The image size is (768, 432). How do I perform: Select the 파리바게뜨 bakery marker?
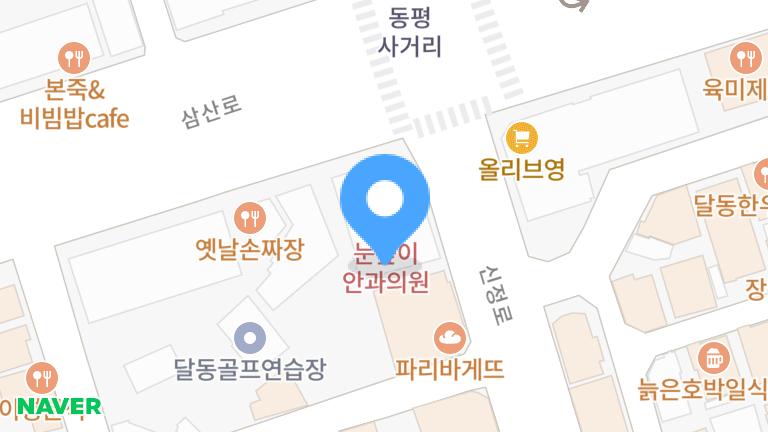450,338
